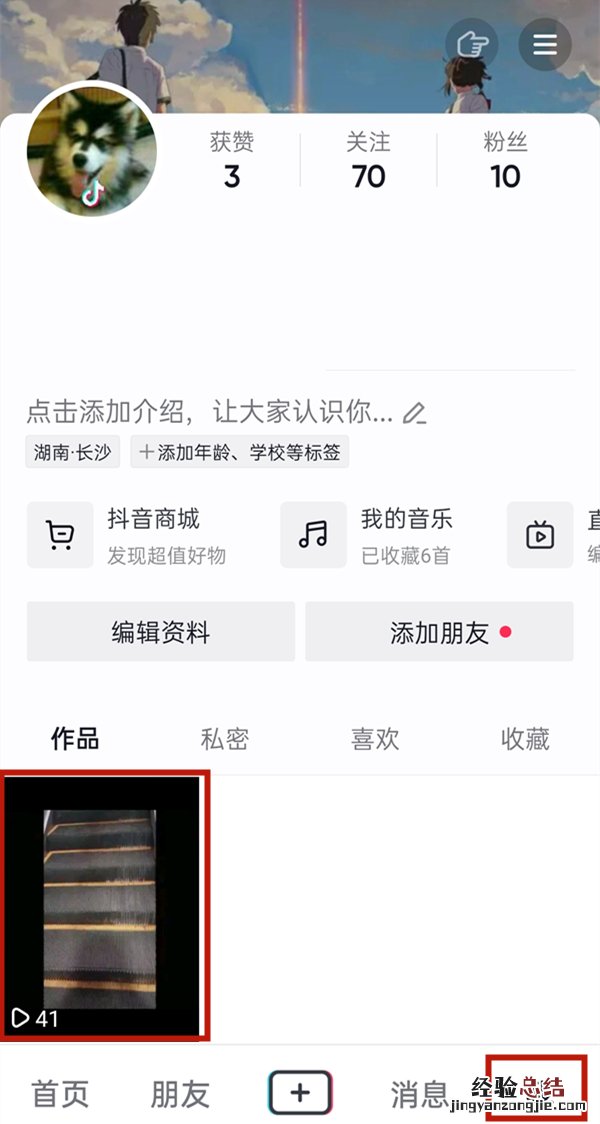
Task: Switch to the 私密 tab
Action: tap(224, 739)
